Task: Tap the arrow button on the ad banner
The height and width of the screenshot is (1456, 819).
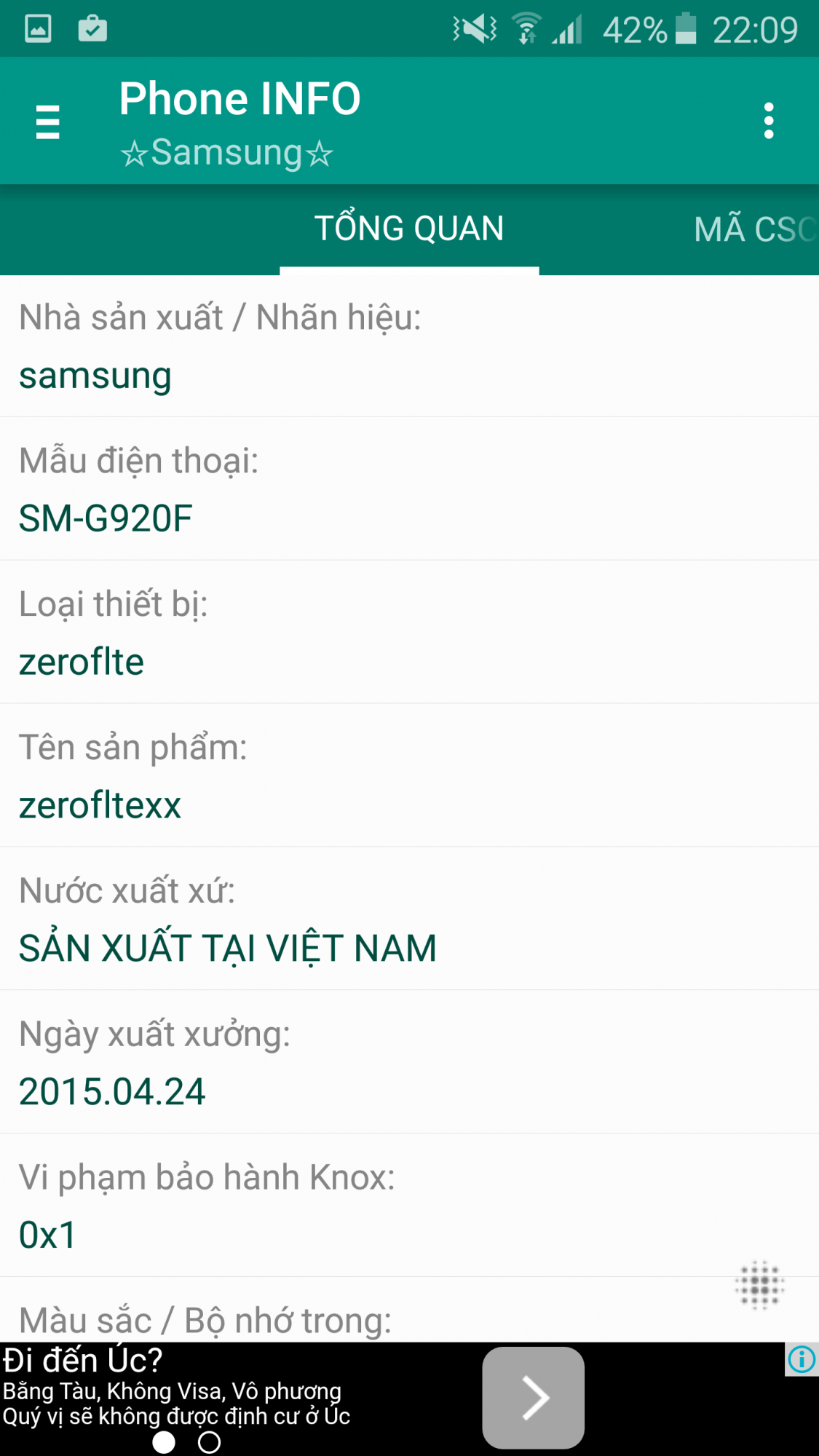Action: pyautogui.click(x=533, y=1397)
